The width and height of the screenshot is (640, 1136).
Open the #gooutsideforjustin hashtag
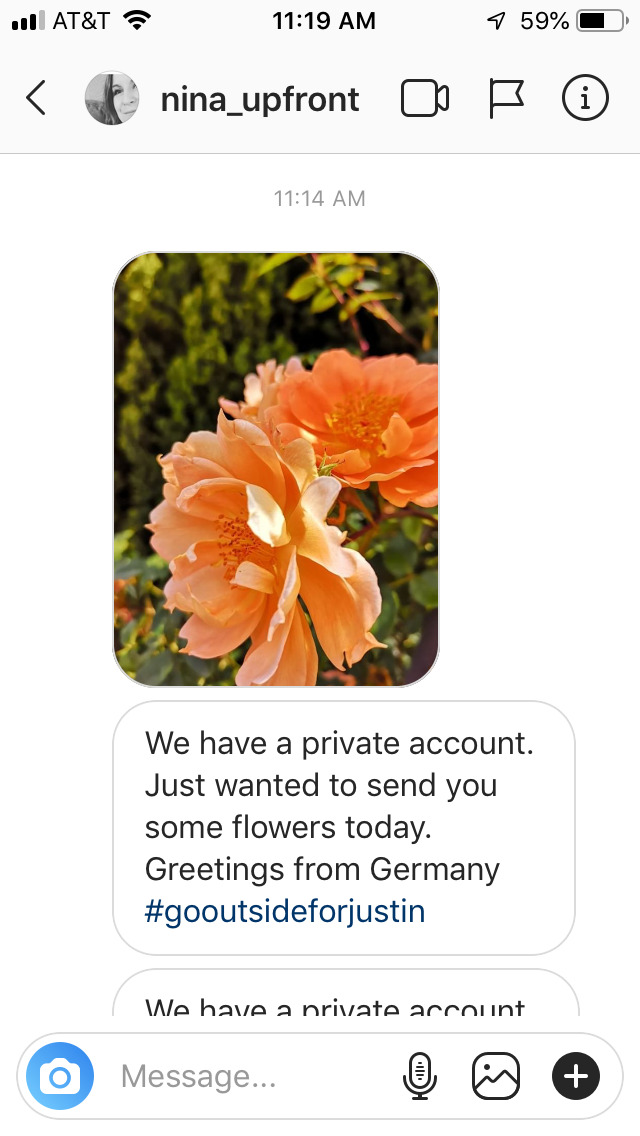tap(285, 911)
